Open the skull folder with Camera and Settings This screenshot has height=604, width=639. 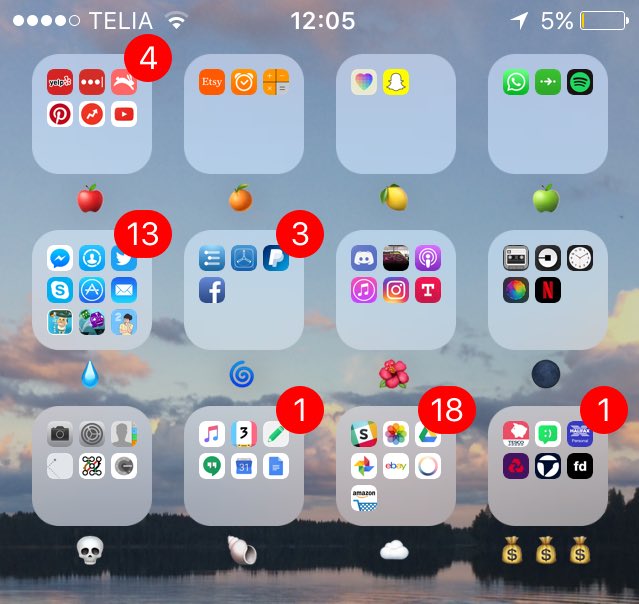(92, 466)
